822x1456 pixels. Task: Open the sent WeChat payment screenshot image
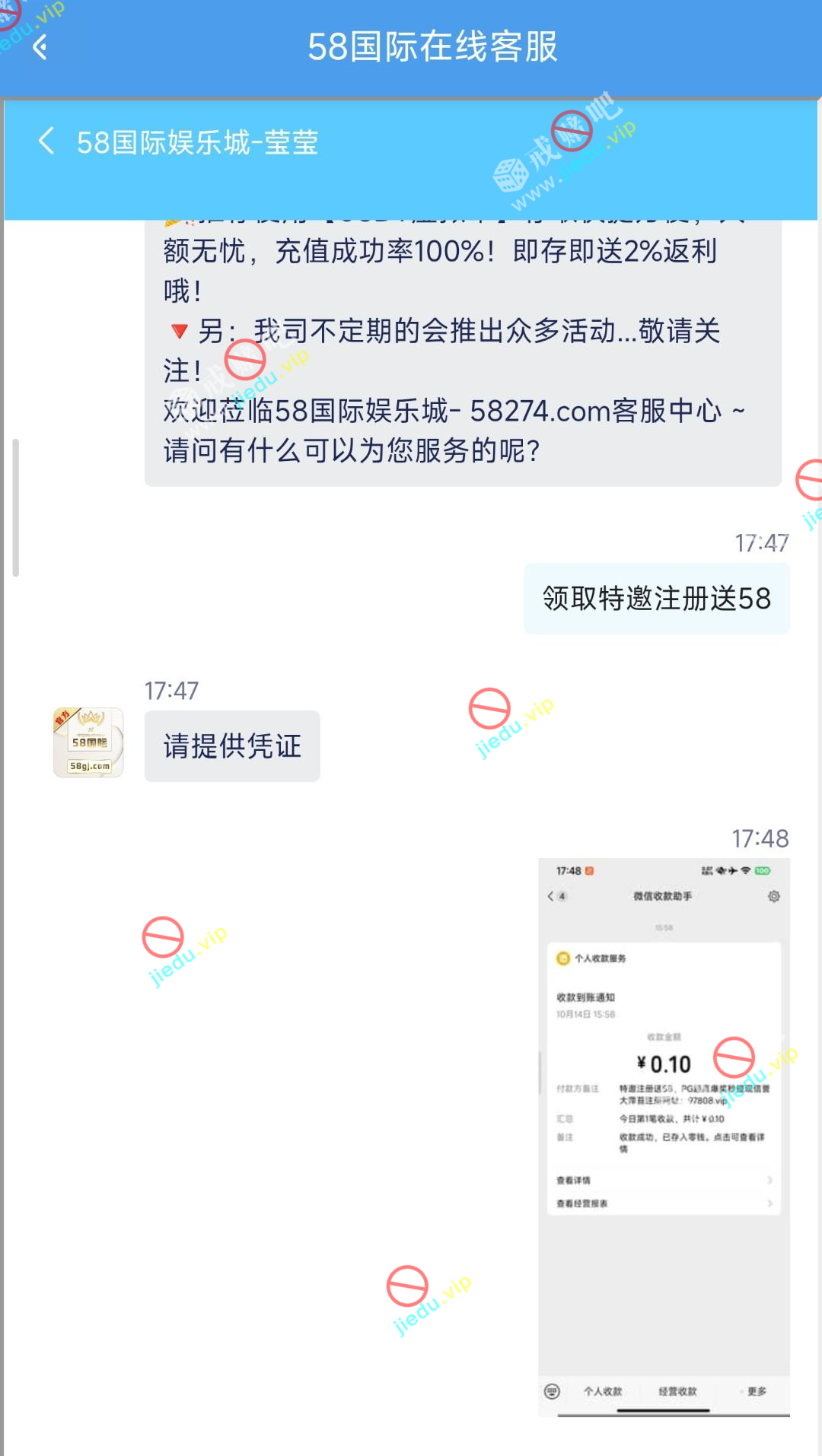click(x=663, y=1137)
